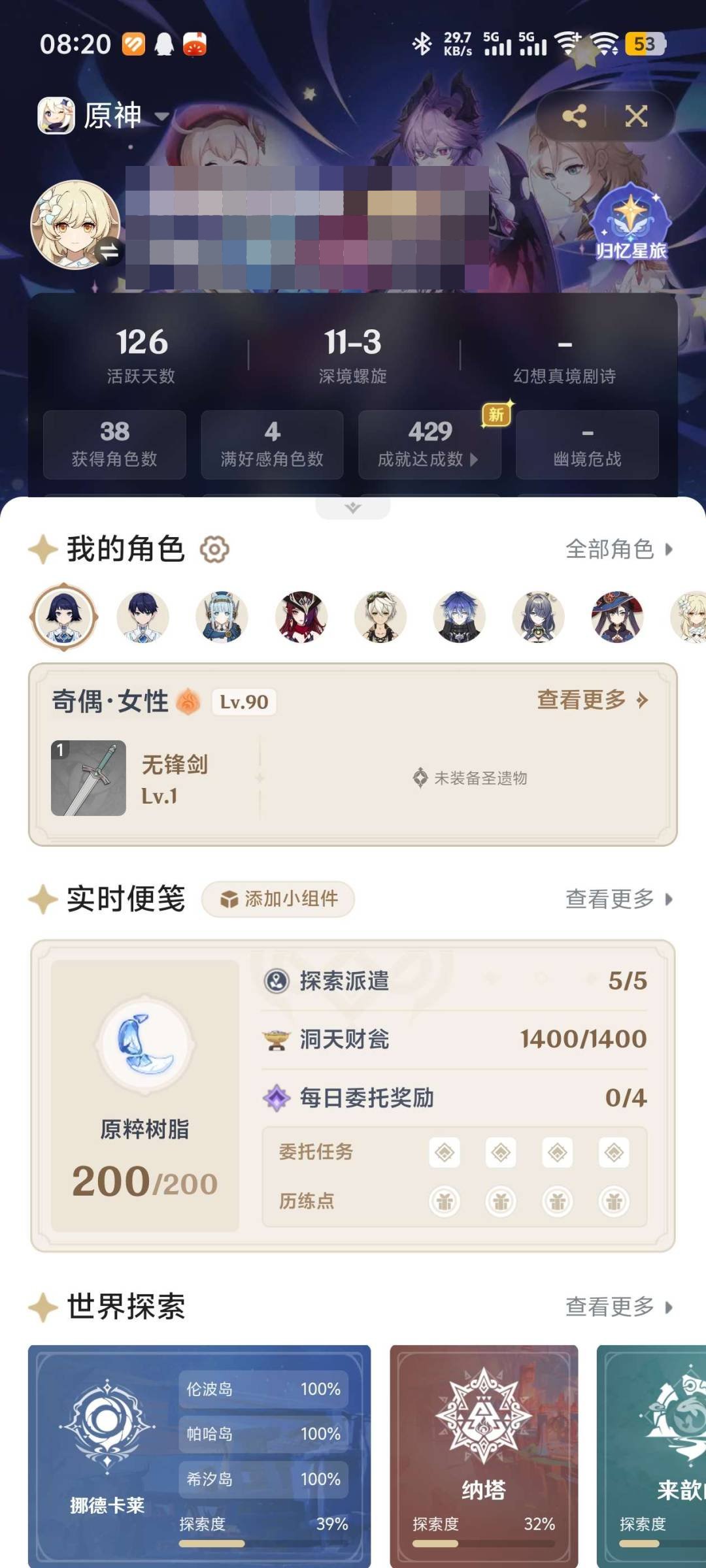Viewport: 706px width, 1568px height.
Task: Expand 成就达成数 achievement details
Action: 430,444
